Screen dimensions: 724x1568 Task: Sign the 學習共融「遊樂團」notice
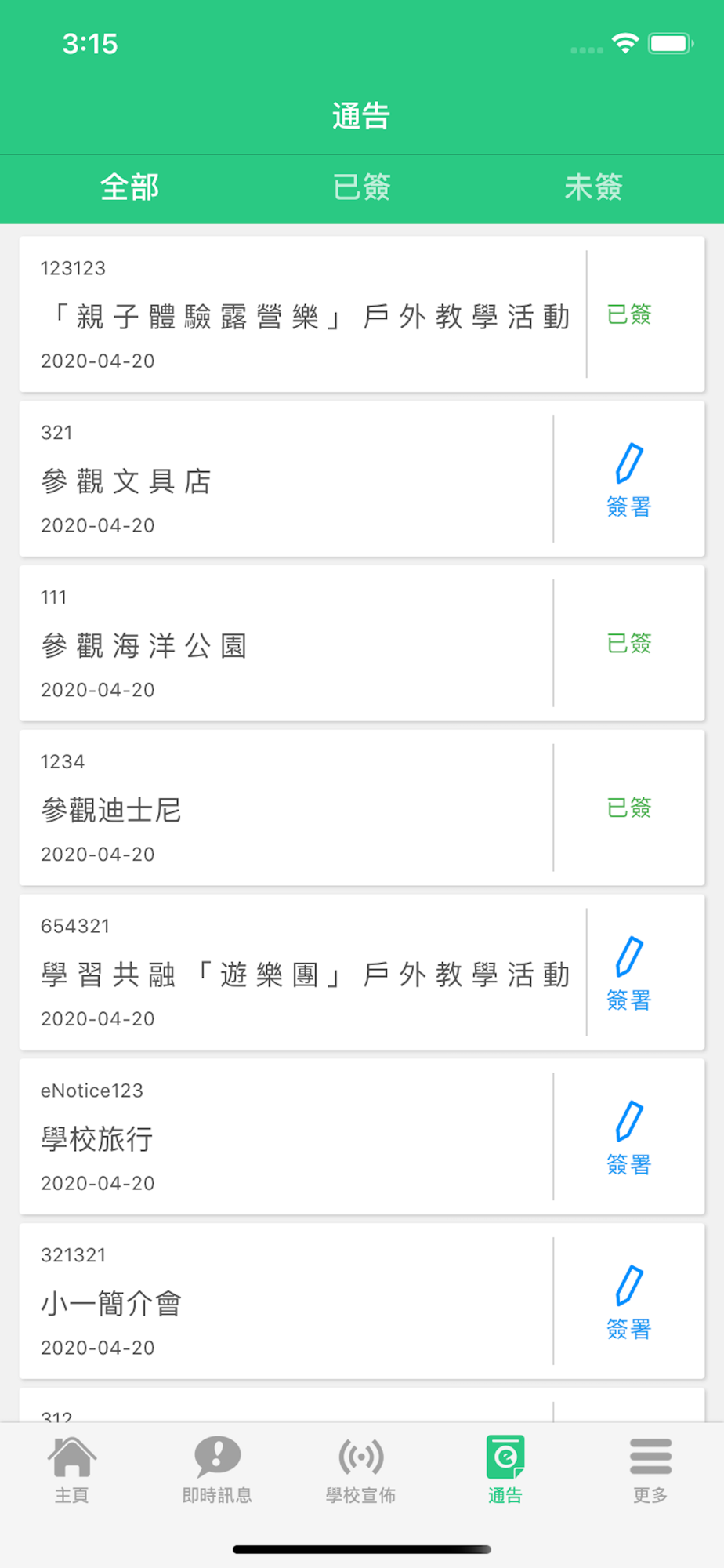point(629,973)
